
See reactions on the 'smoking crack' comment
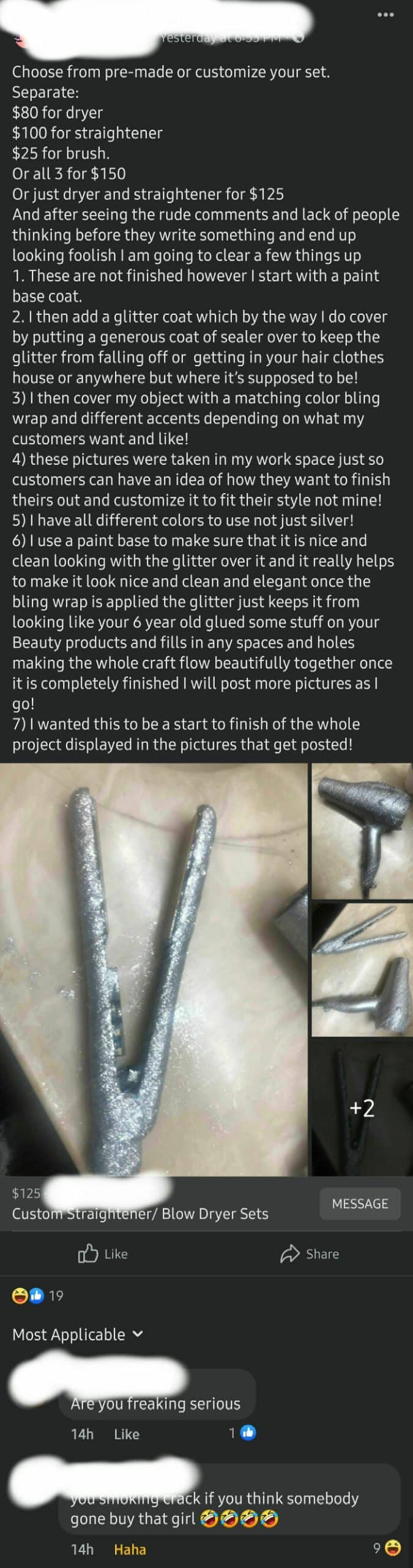point(387,1548)
